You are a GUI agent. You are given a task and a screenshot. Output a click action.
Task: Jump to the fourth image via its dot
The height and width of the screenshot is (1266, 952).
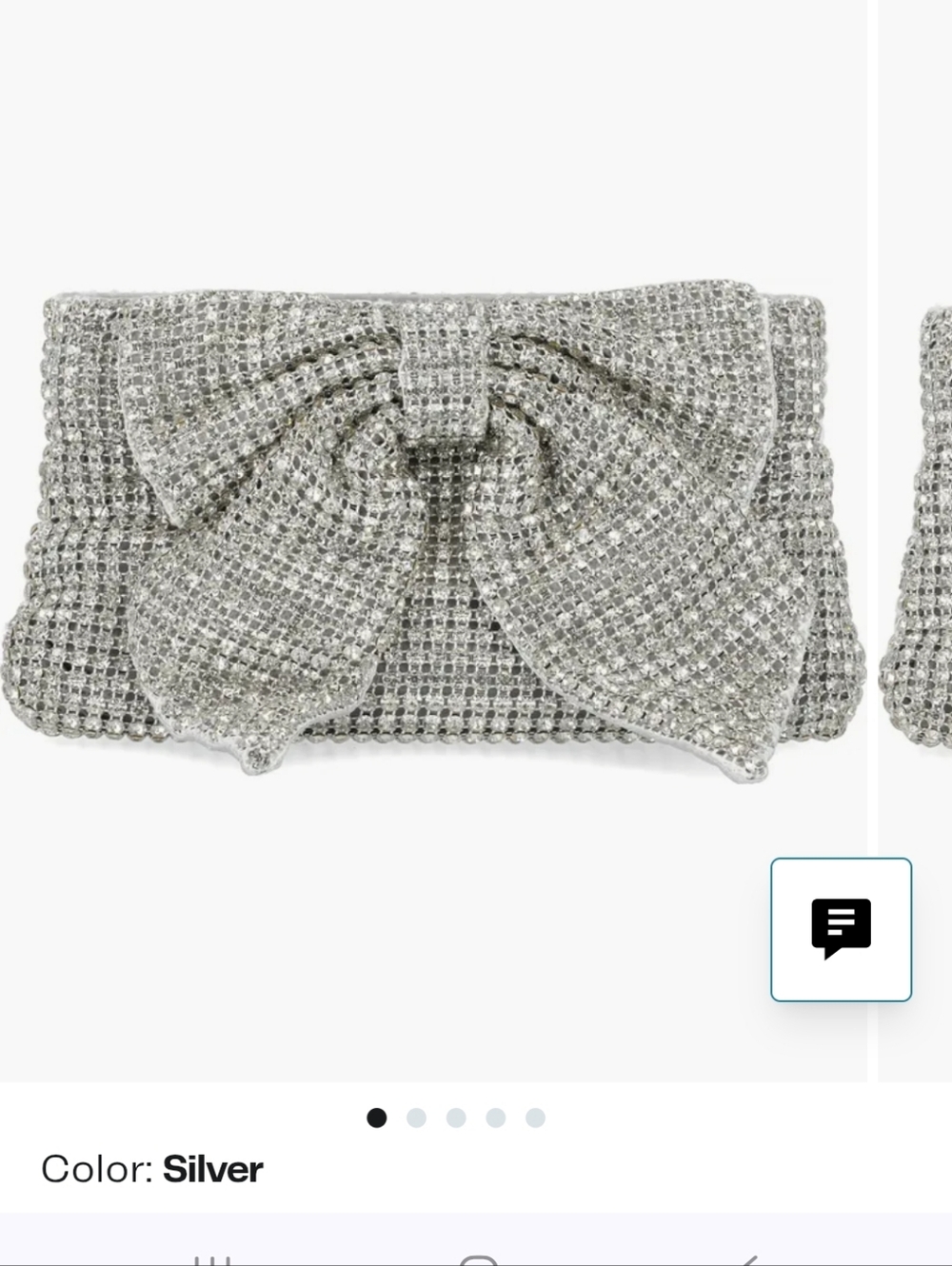click(x=495, y=1118)
